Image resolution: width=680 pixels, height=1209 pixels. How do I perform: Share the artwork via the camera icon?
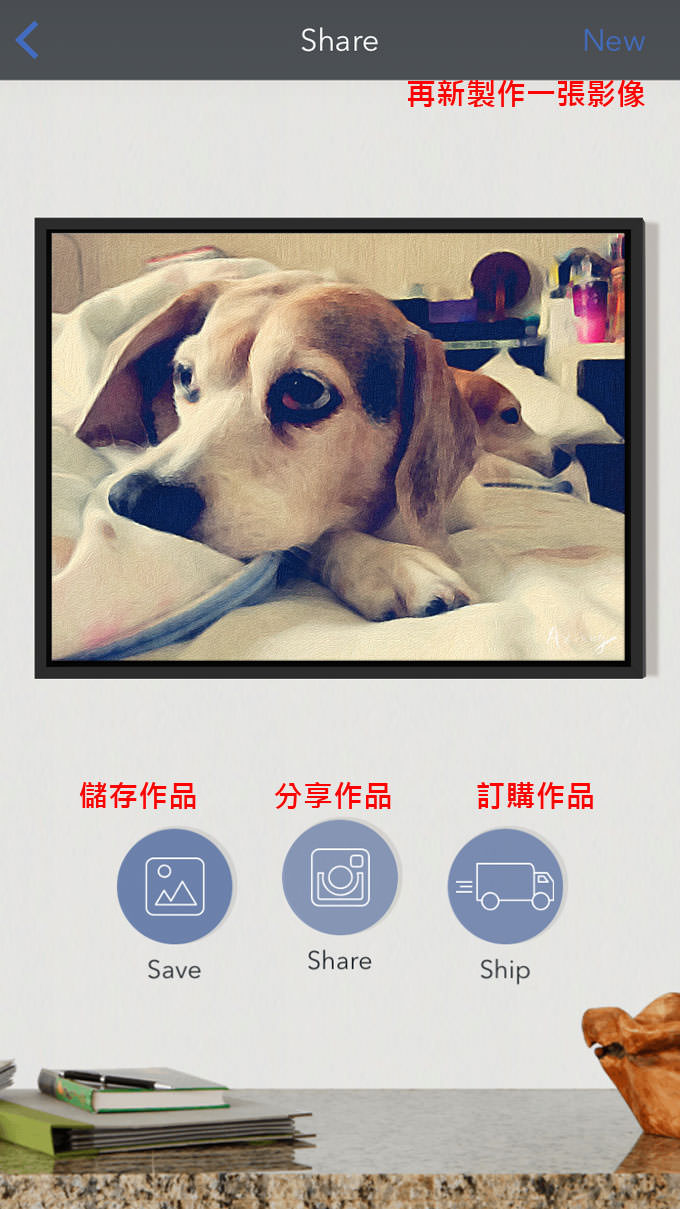(x=340, y=878)
